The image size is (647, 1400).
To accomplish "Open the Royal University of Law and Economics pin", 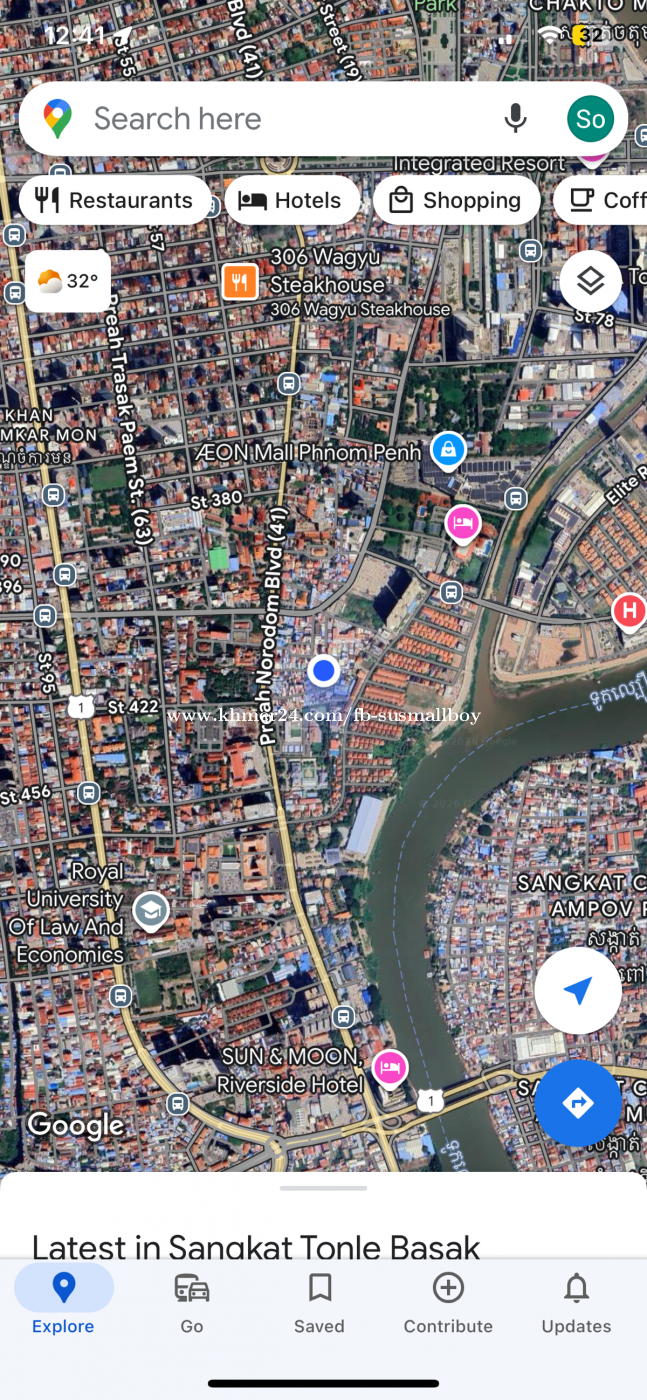I will pos(151,910).
